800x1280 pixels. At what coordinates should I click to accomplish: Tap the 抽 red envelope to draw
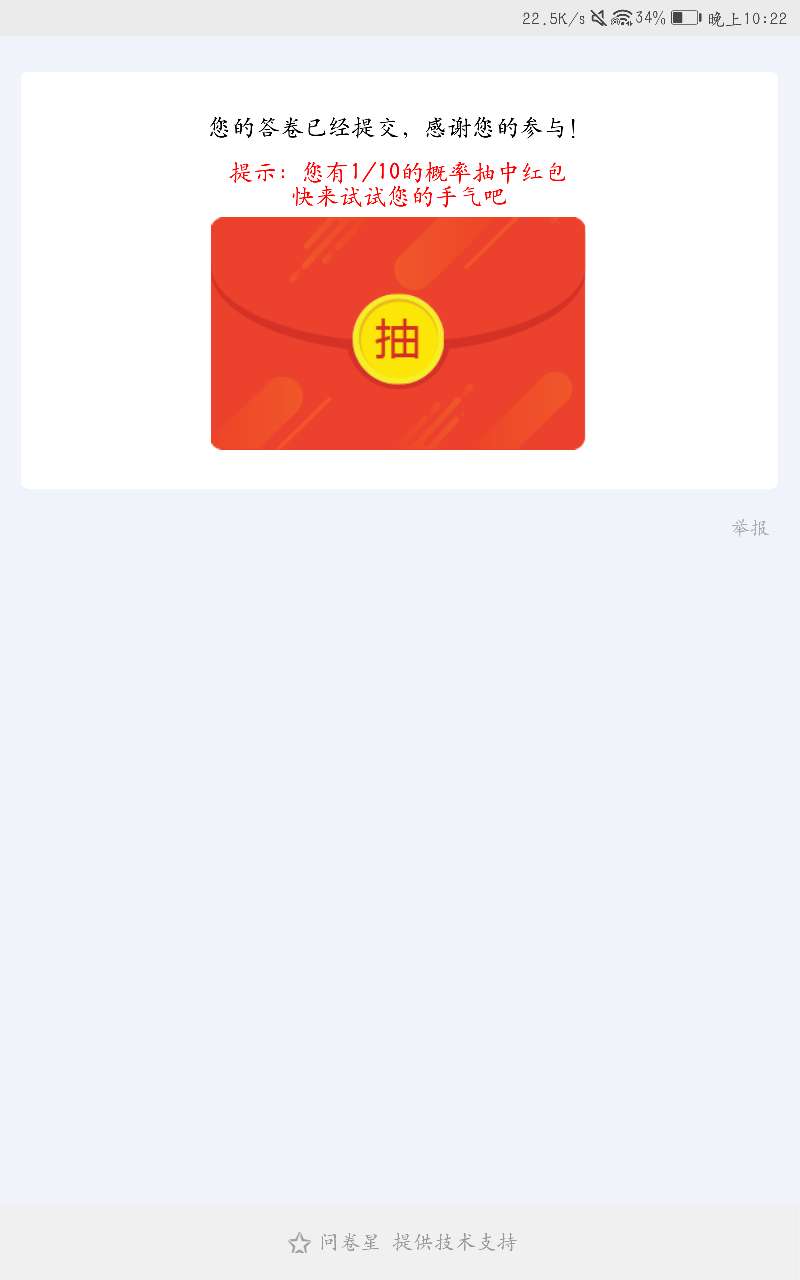pyautogui.click(x=397, y=339)
